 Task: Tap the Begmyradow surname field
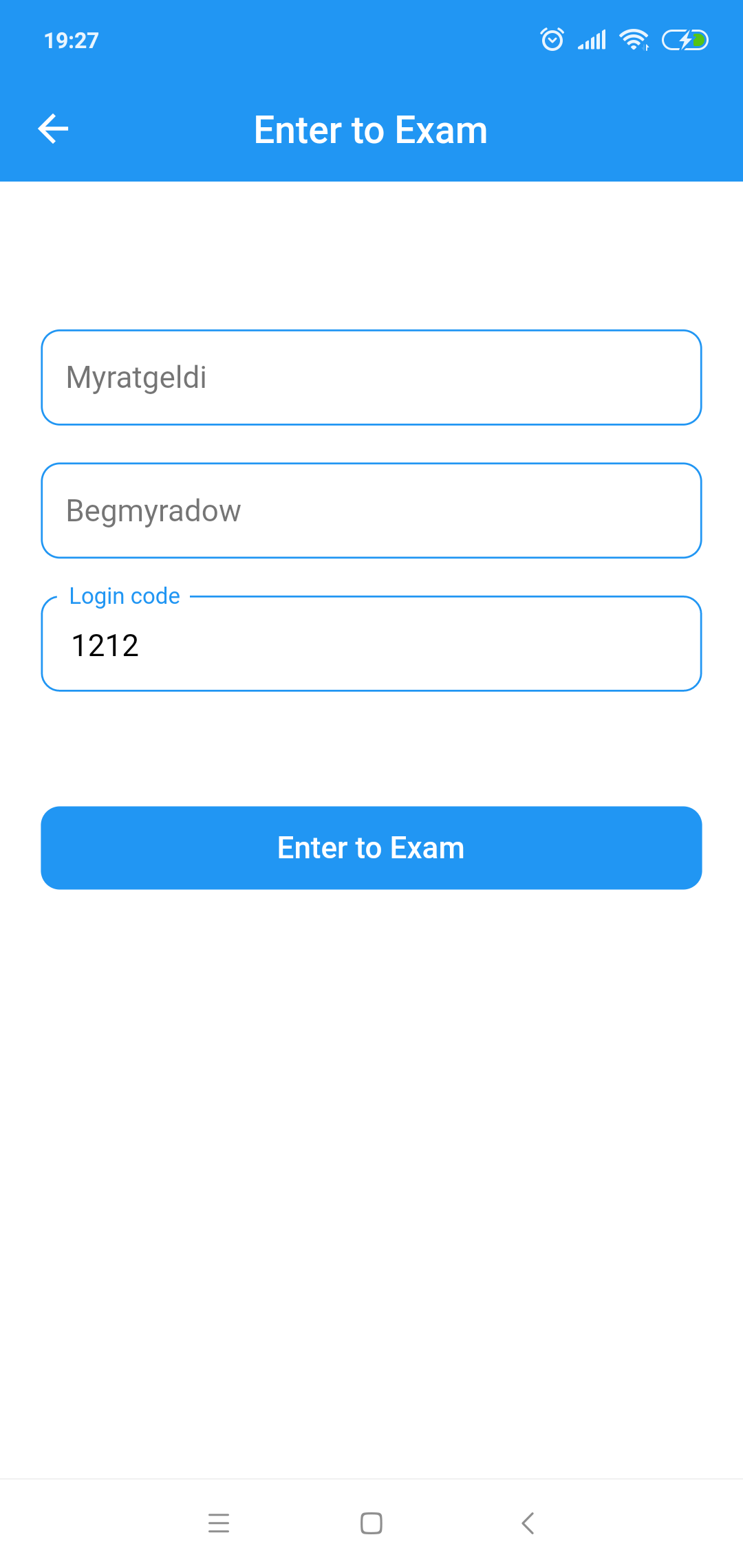371,510
